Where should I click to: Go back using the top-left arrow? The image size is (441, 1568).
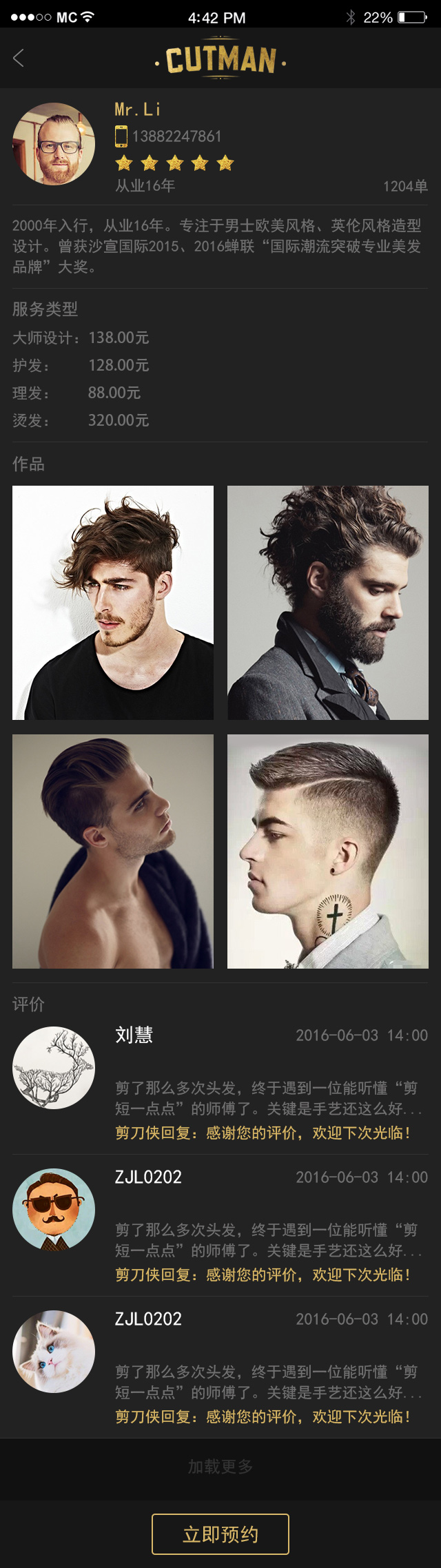click(x=19, y=59)
